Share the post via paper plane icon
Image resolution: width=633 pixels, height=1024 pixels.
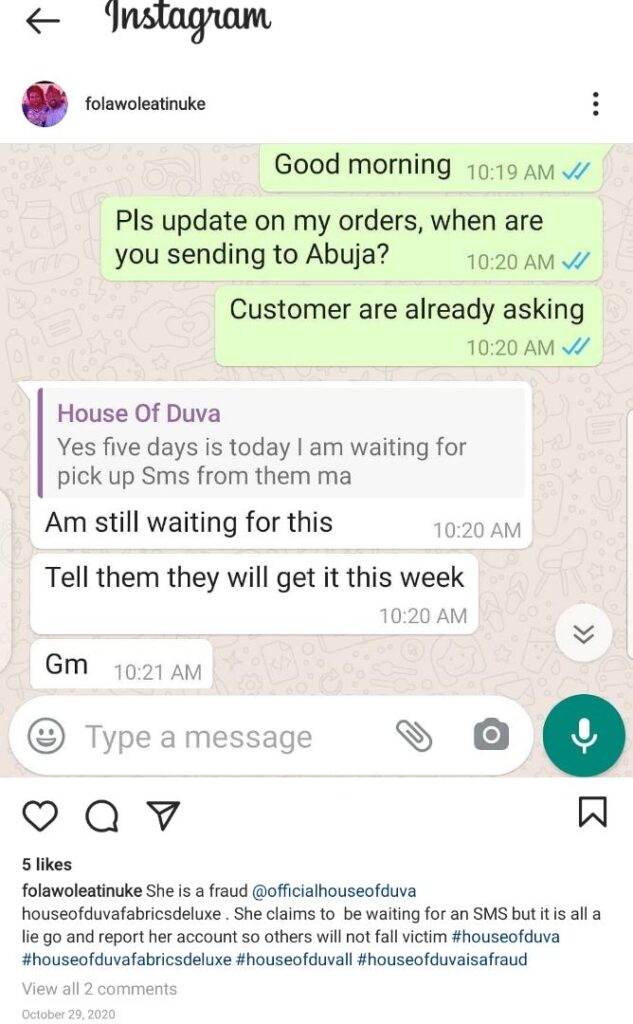[x=163, y=815]
